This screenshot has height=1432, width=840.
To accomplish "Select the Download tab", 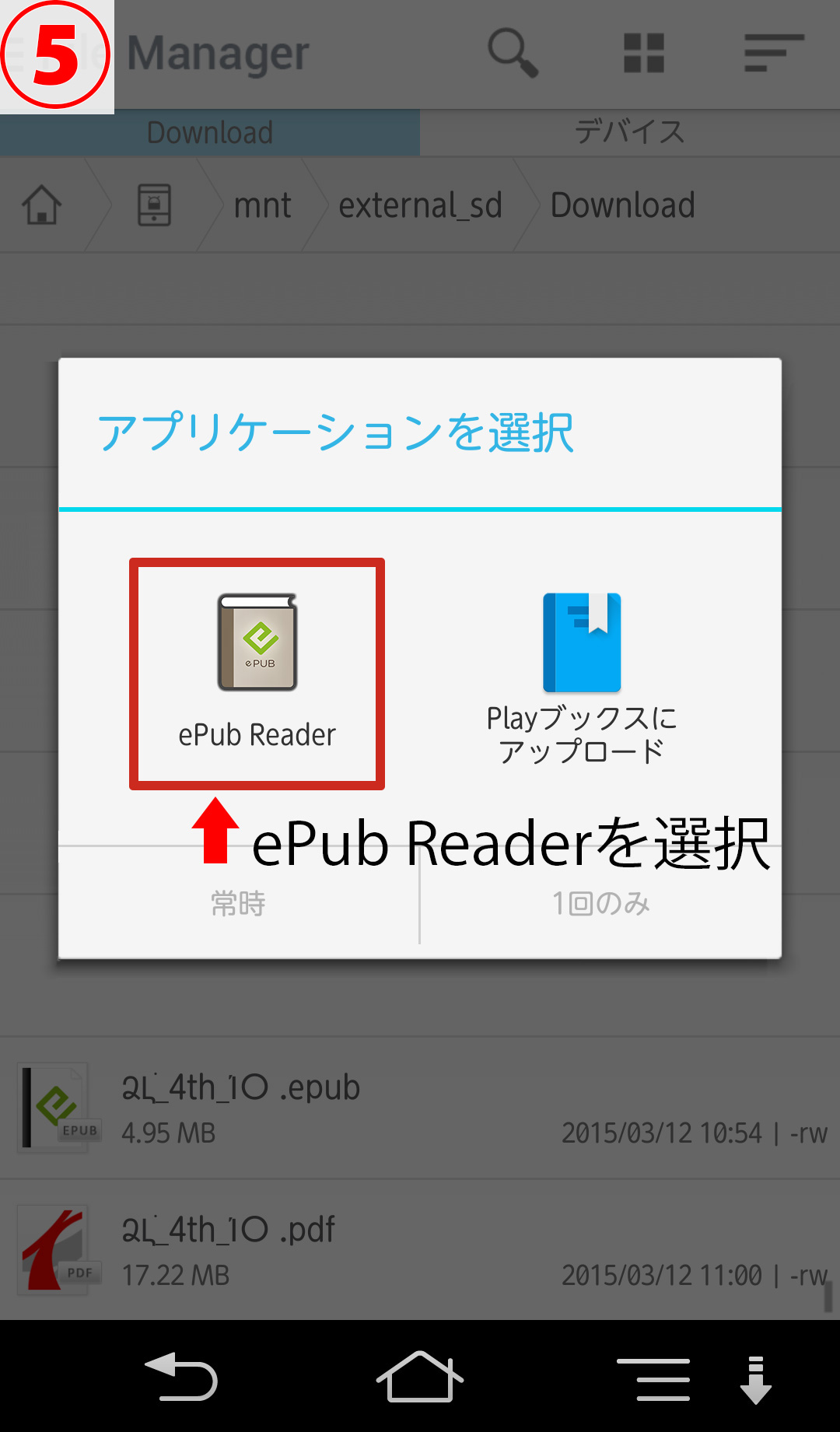I will click(210, 132).
